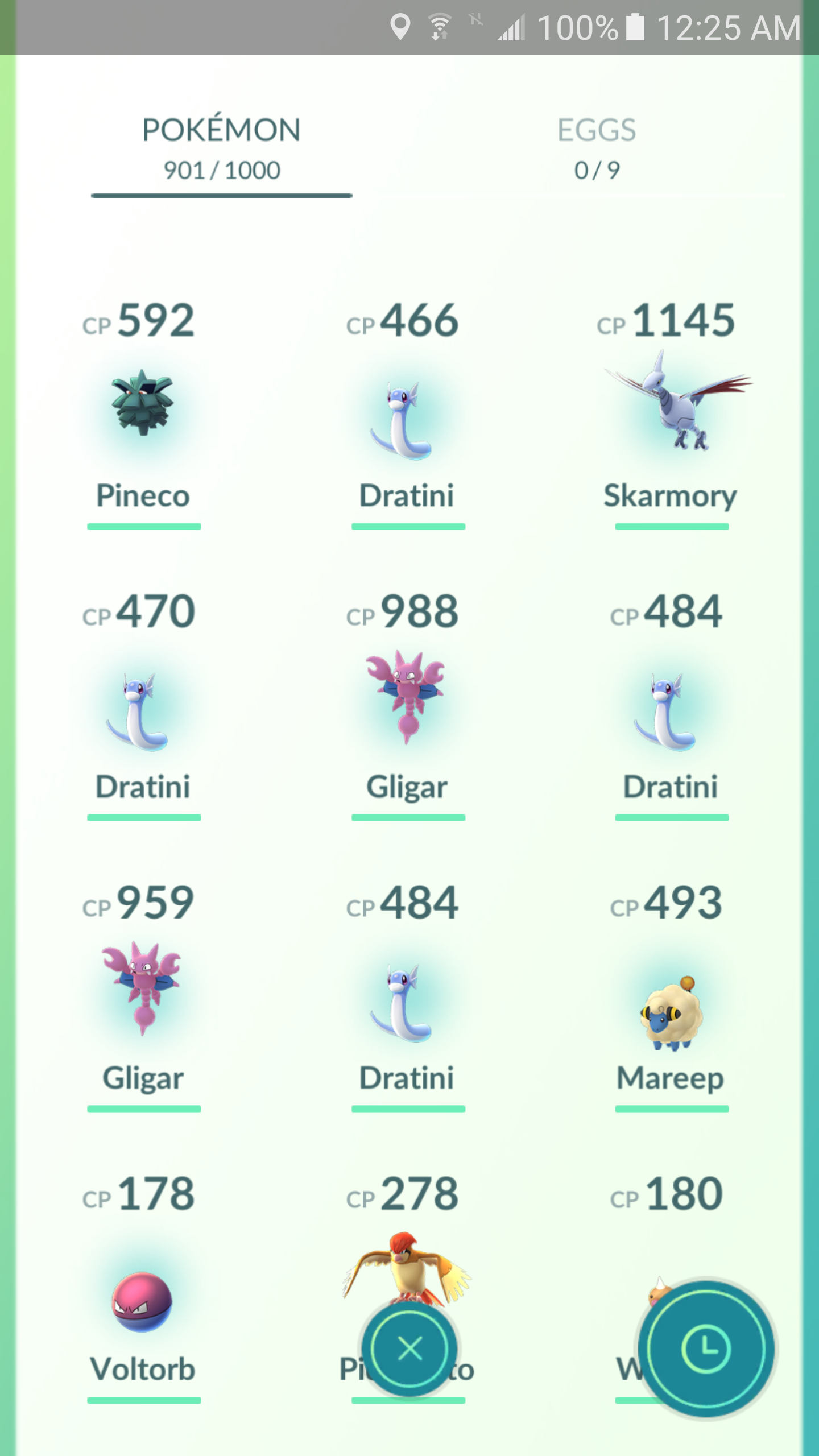Open Pineco with CP 592

[143, 412]
